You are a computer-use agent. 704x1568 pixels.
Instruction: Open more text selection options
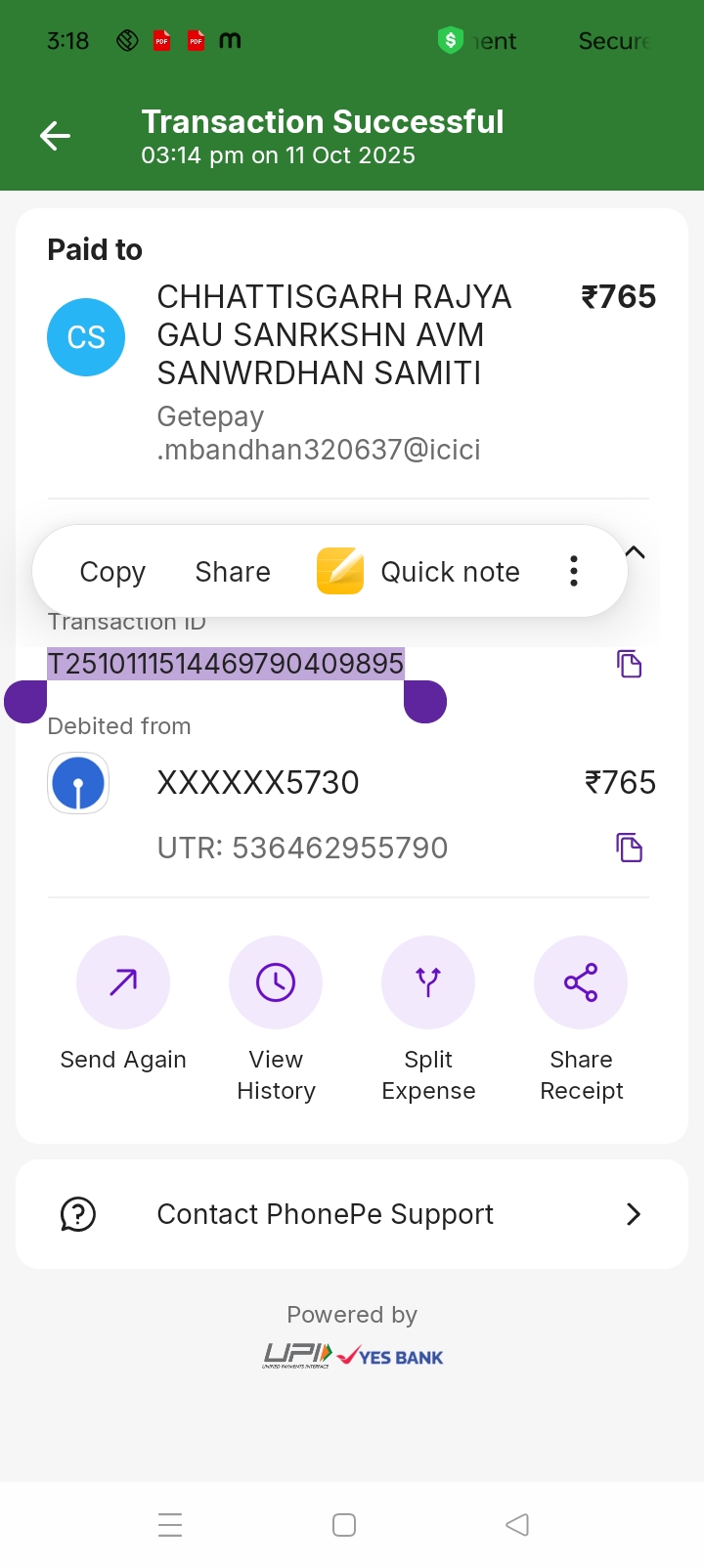tap(574, 572)
